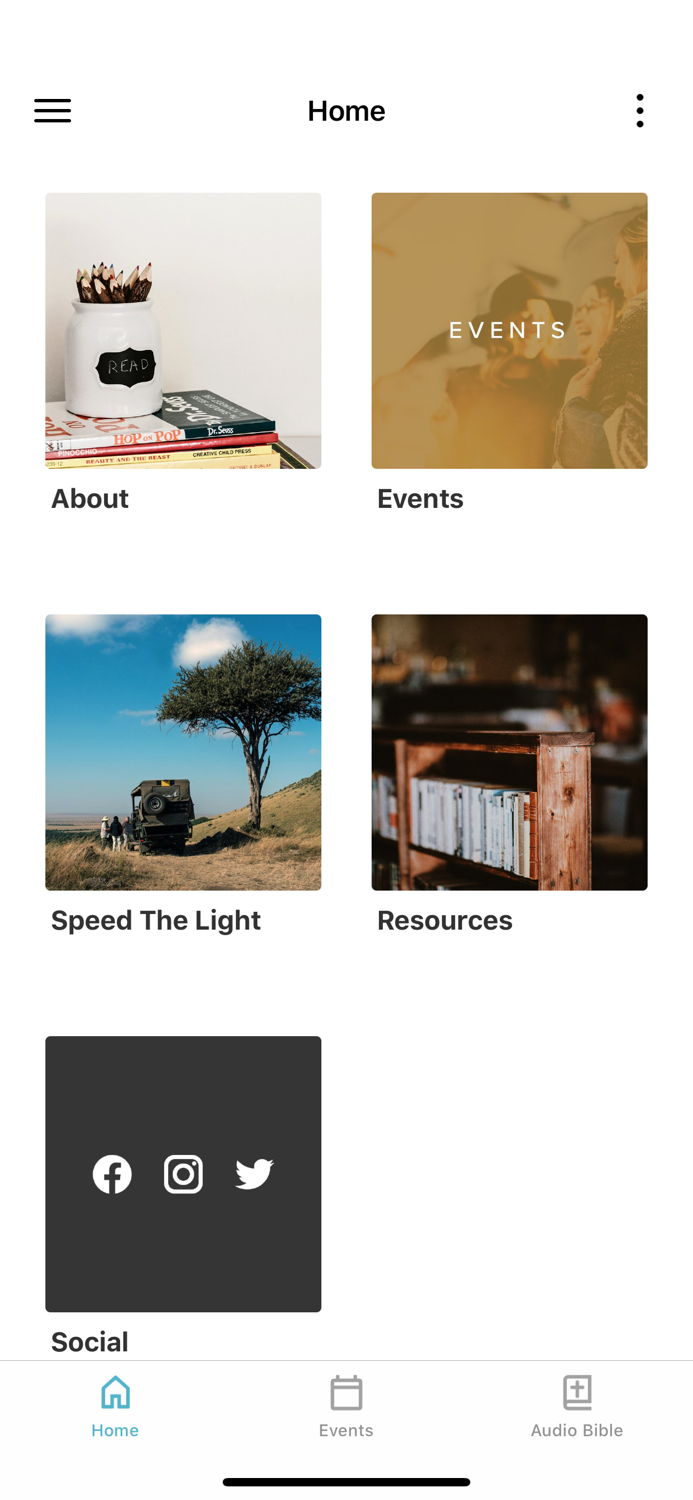This screenshot has width=693, height=1500.
Task: Open the hamburger drawer menu
Action: (53, 111)
